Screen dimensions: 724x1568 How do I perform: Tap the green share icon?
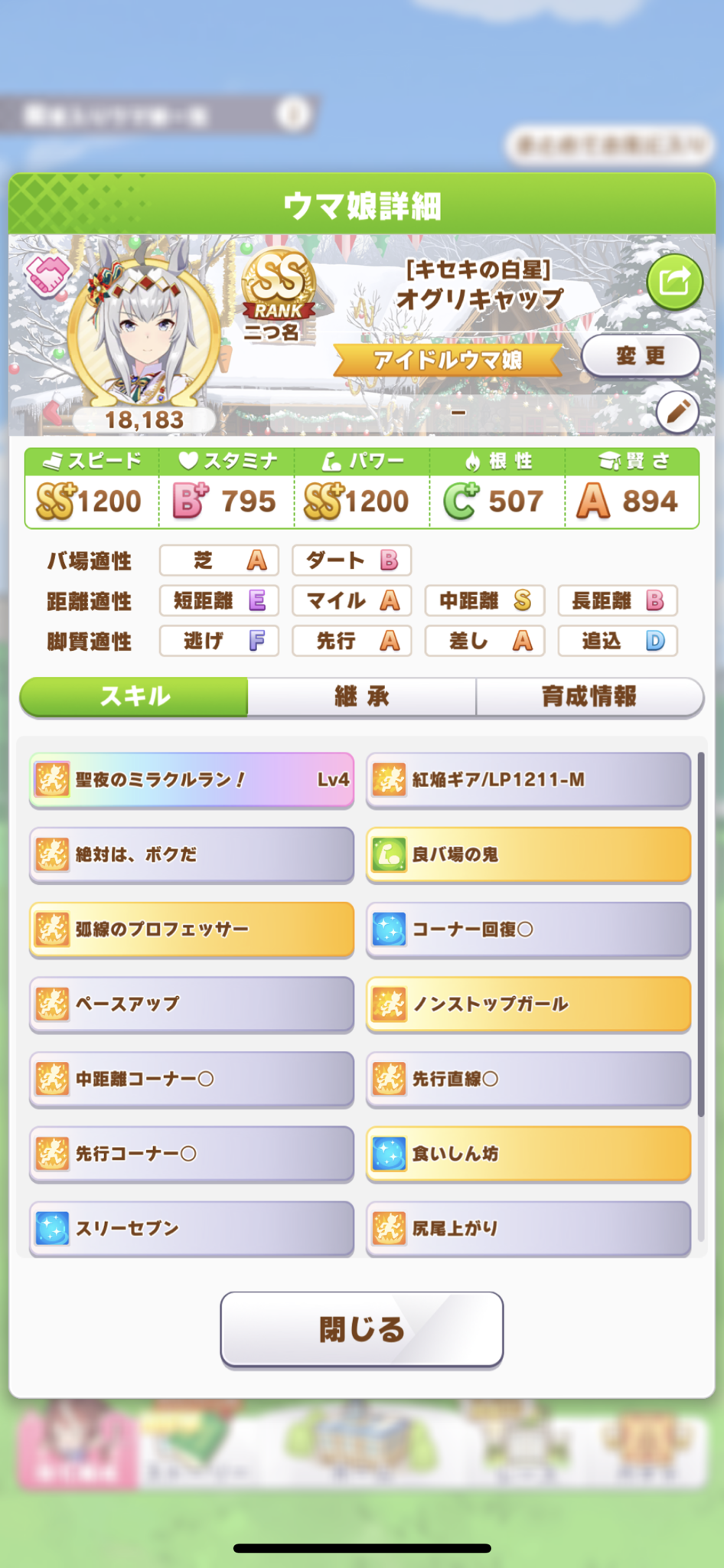673,282
